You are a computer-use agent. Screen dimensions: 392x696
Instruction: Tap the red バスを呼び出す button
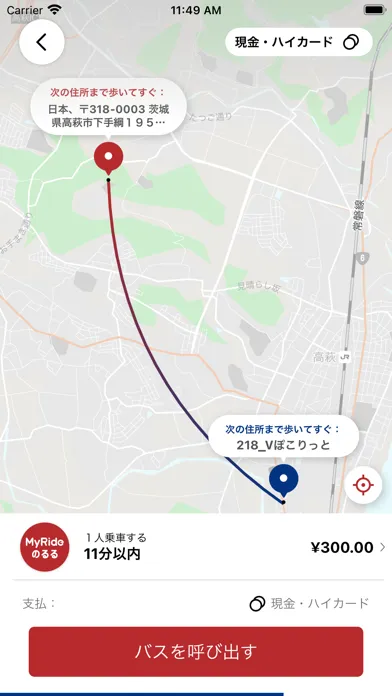point(196,651)
